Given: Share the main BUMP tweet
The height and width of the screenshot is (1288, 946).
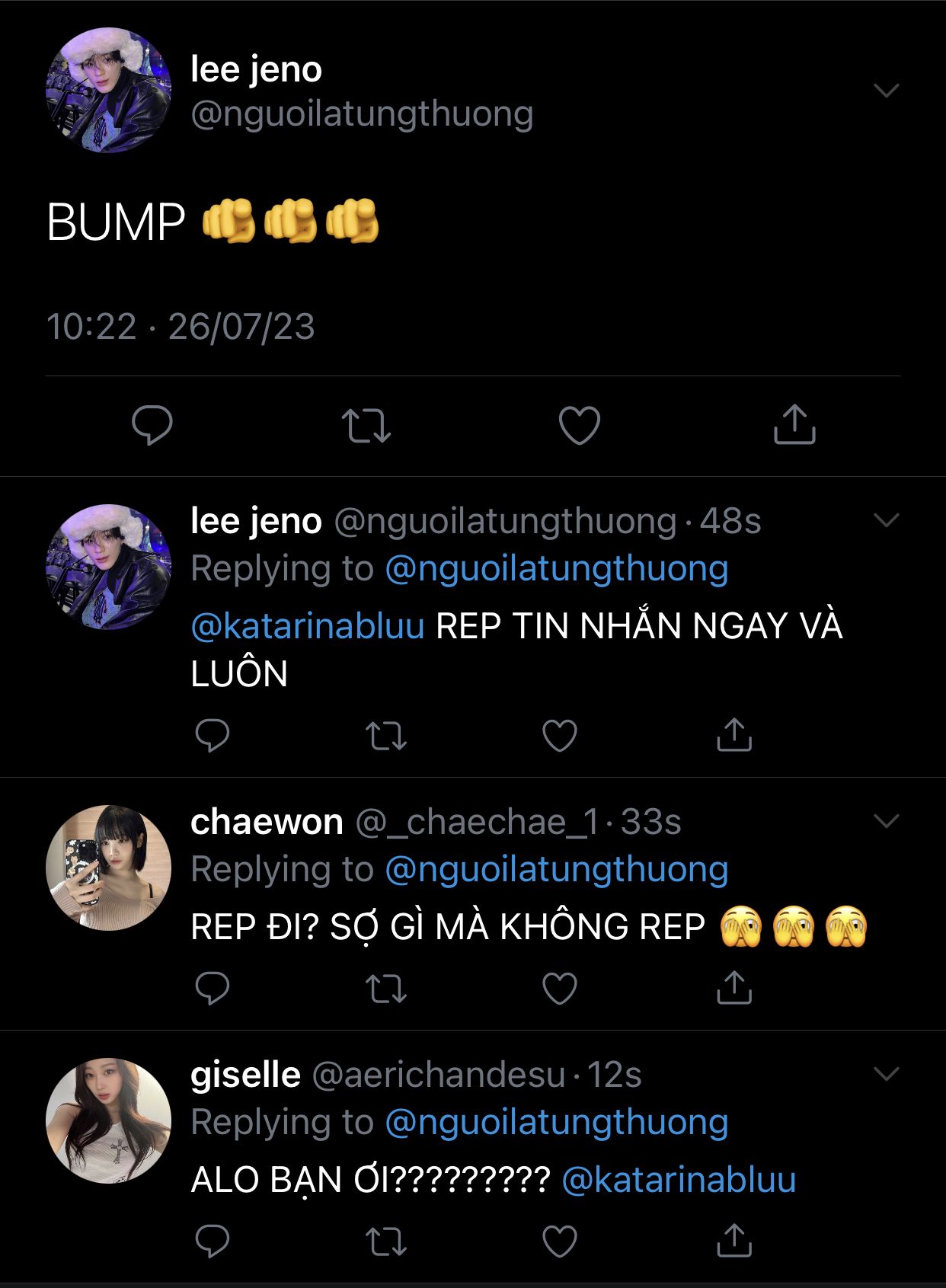Looking at the screenshot, I should coord(794,424).
